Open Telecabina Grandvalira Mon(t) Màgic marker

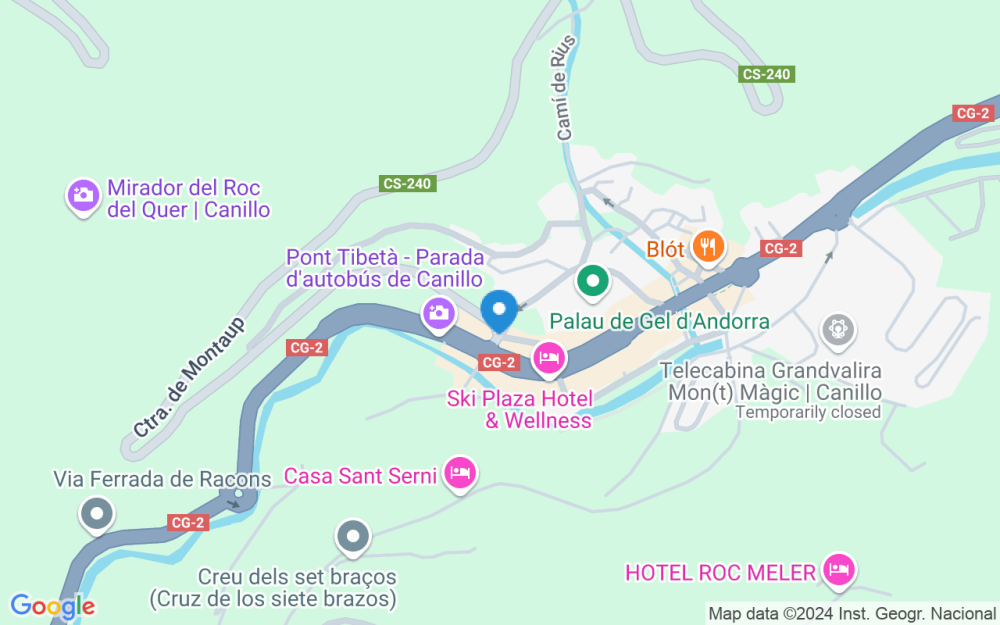point(838,332)
